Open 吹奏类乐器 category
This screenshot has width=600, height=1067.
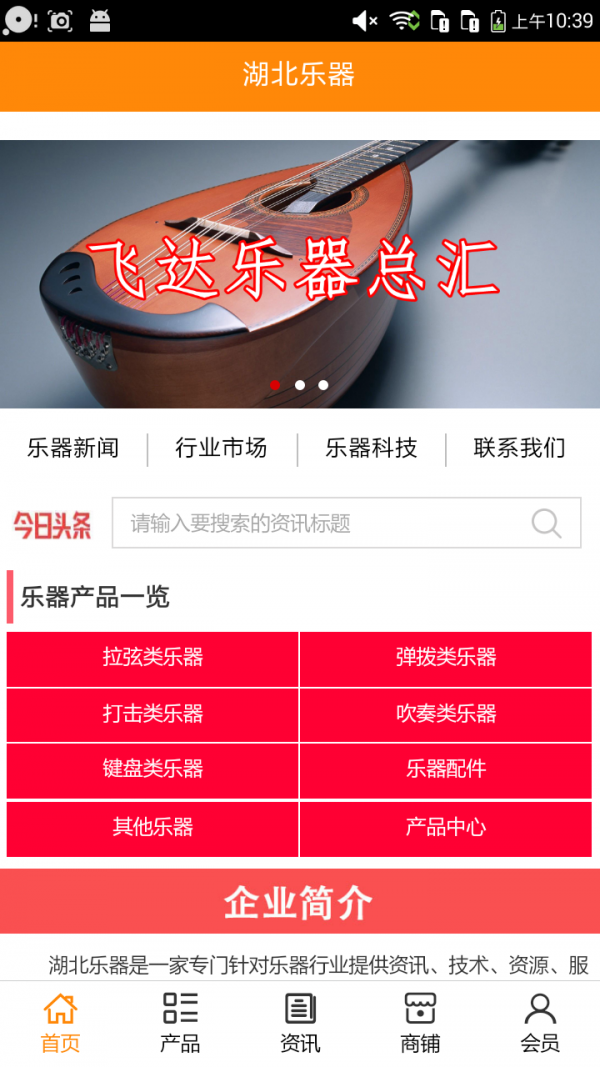point(446,714)
